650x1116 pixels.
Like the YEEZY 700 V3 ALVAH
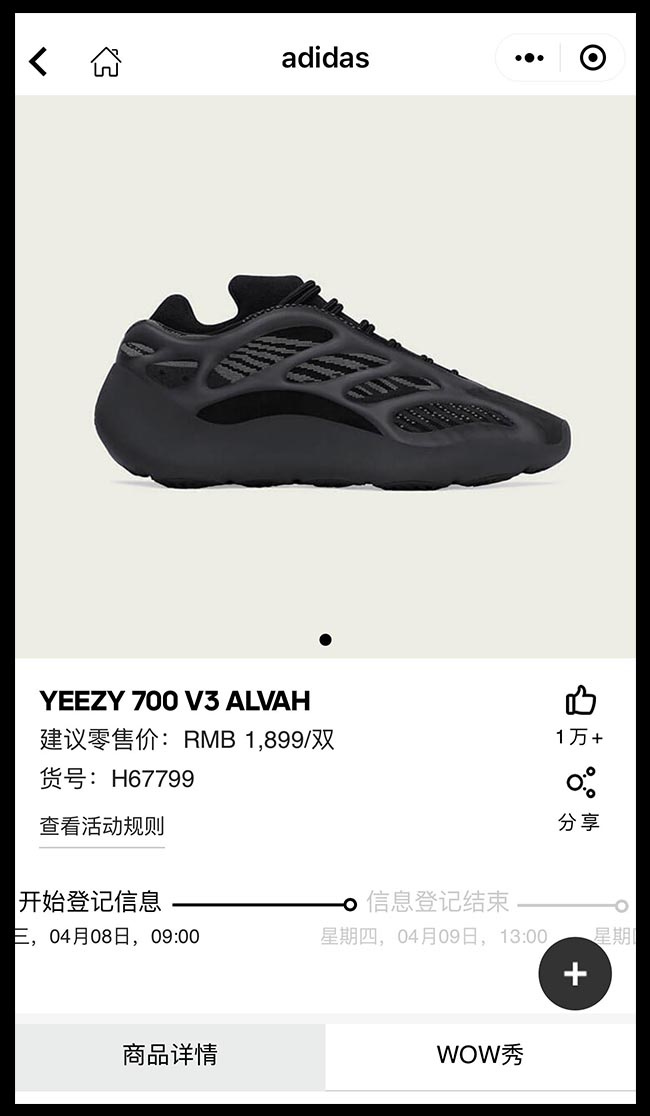click(580, 701)
